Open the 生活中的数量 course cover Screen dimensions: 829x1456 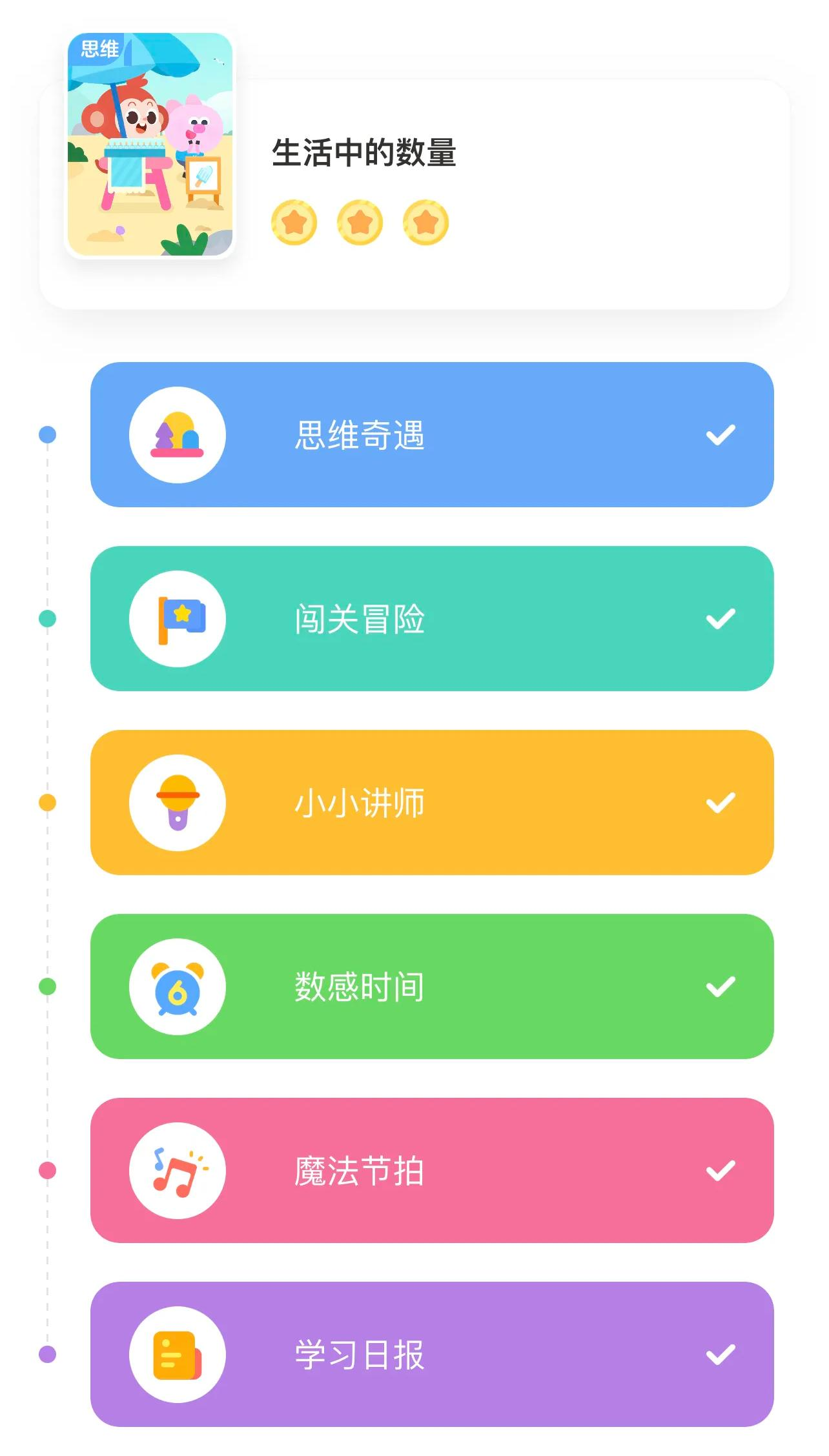pos(150,145)
